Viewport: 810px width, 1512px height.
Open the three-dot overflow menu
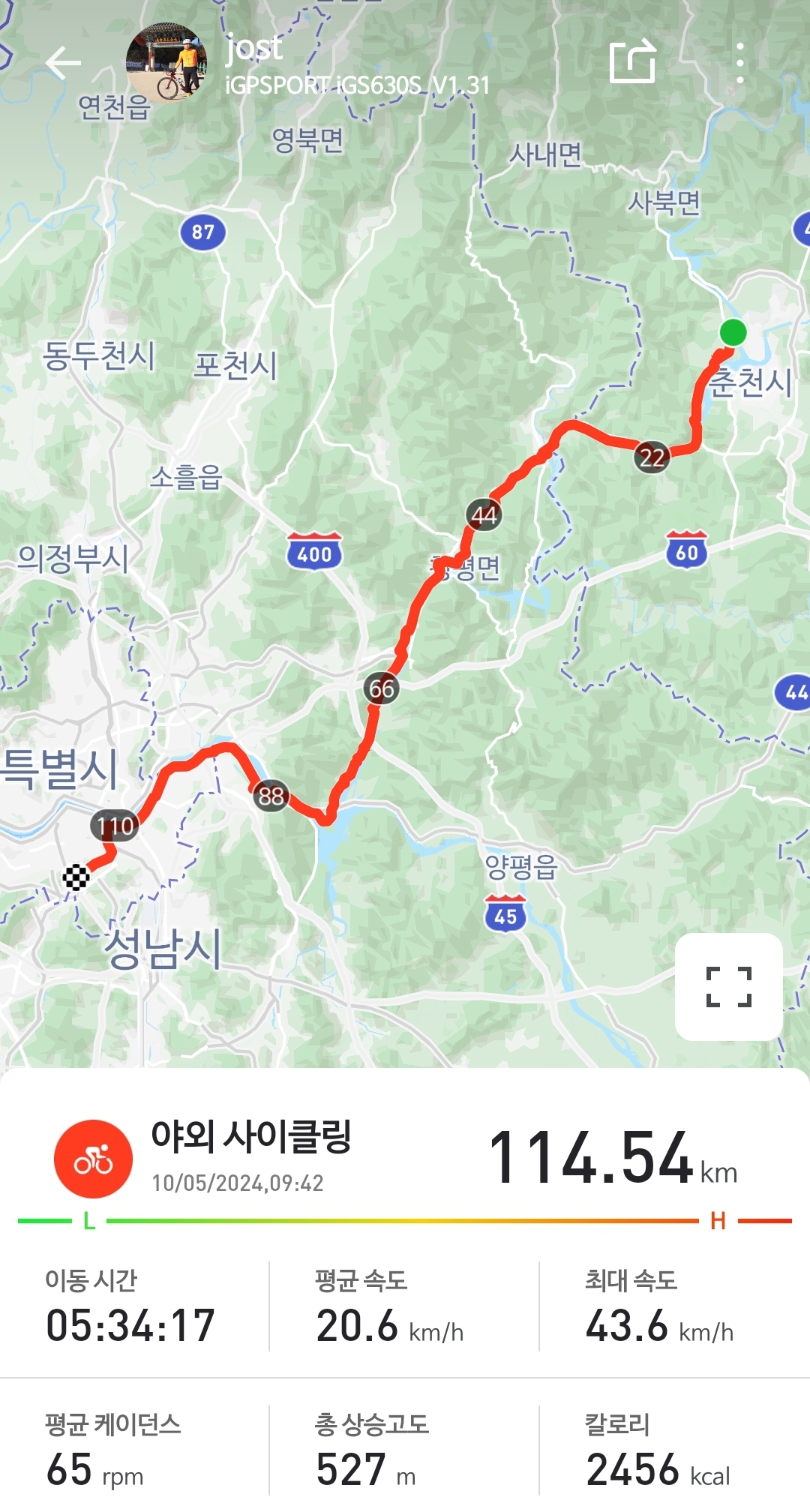coord(739,63)
